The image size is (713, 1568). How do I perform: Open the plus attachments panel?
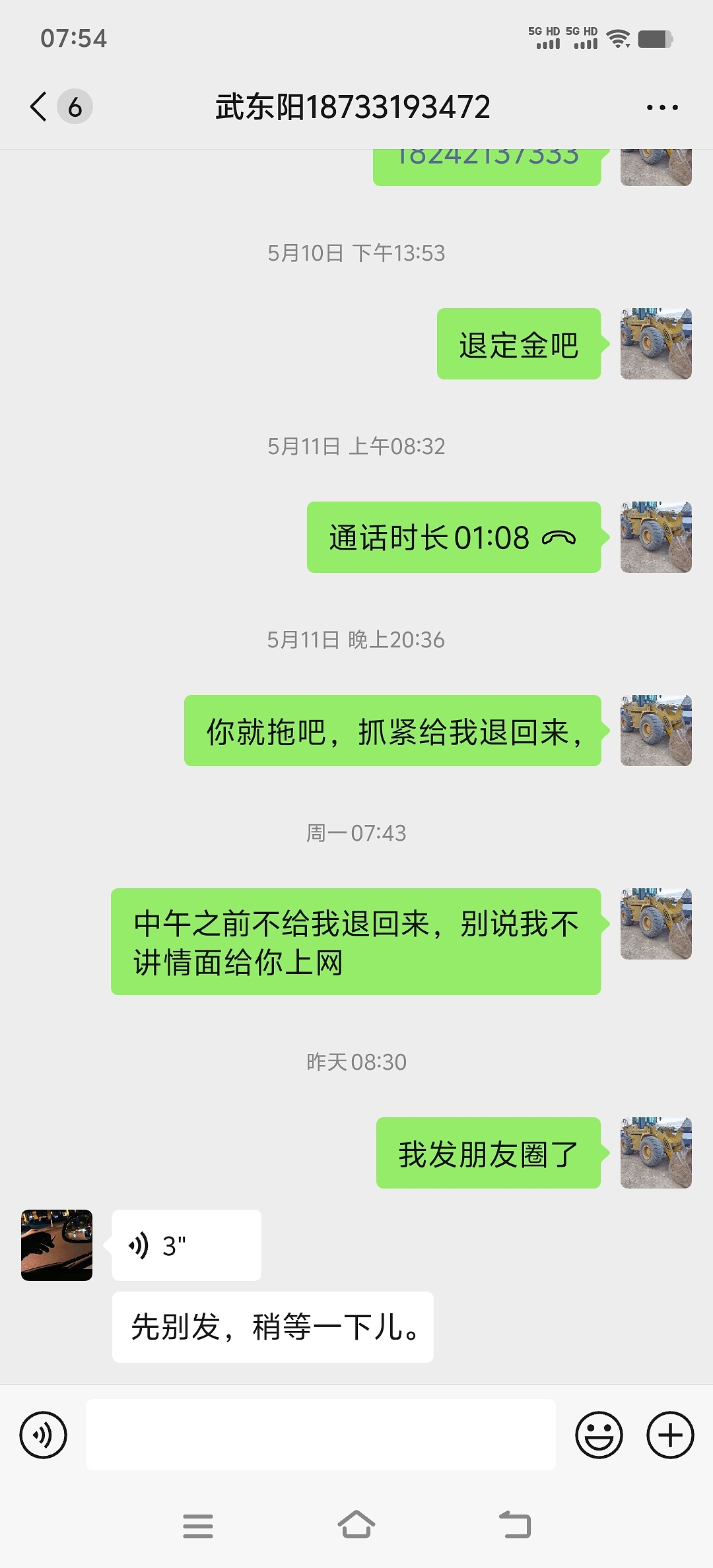coord(670,1435)
